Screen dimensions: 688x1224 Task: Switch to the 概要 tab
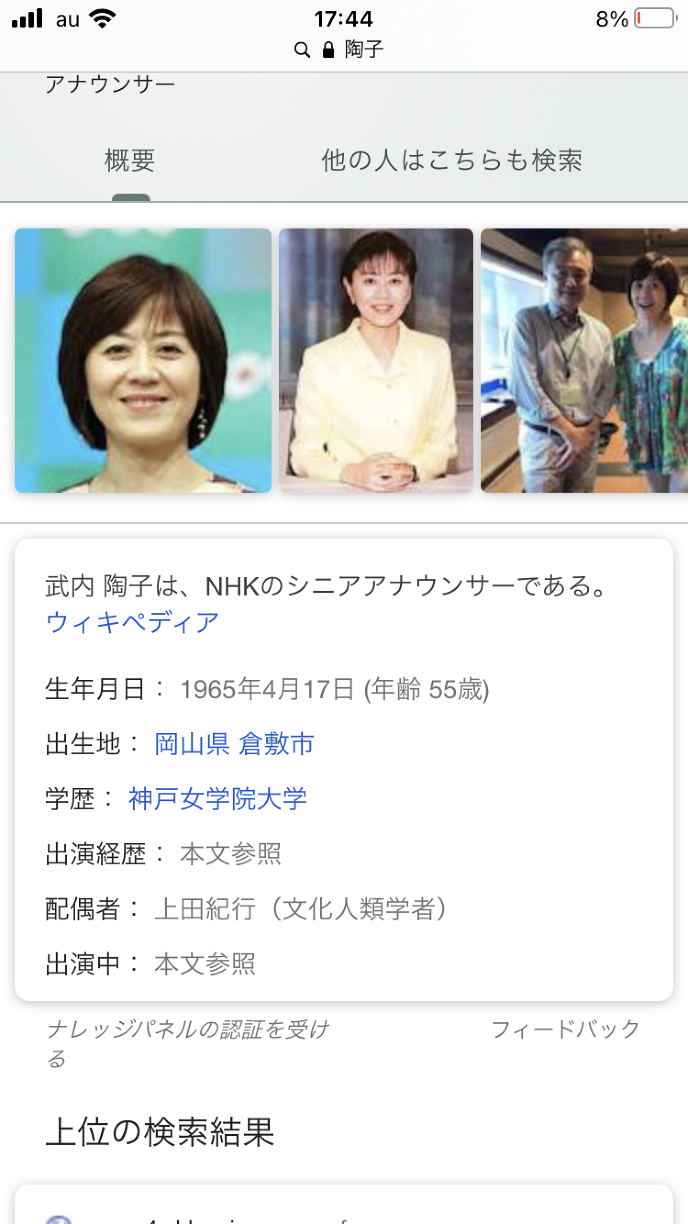(x=130, y=160)
